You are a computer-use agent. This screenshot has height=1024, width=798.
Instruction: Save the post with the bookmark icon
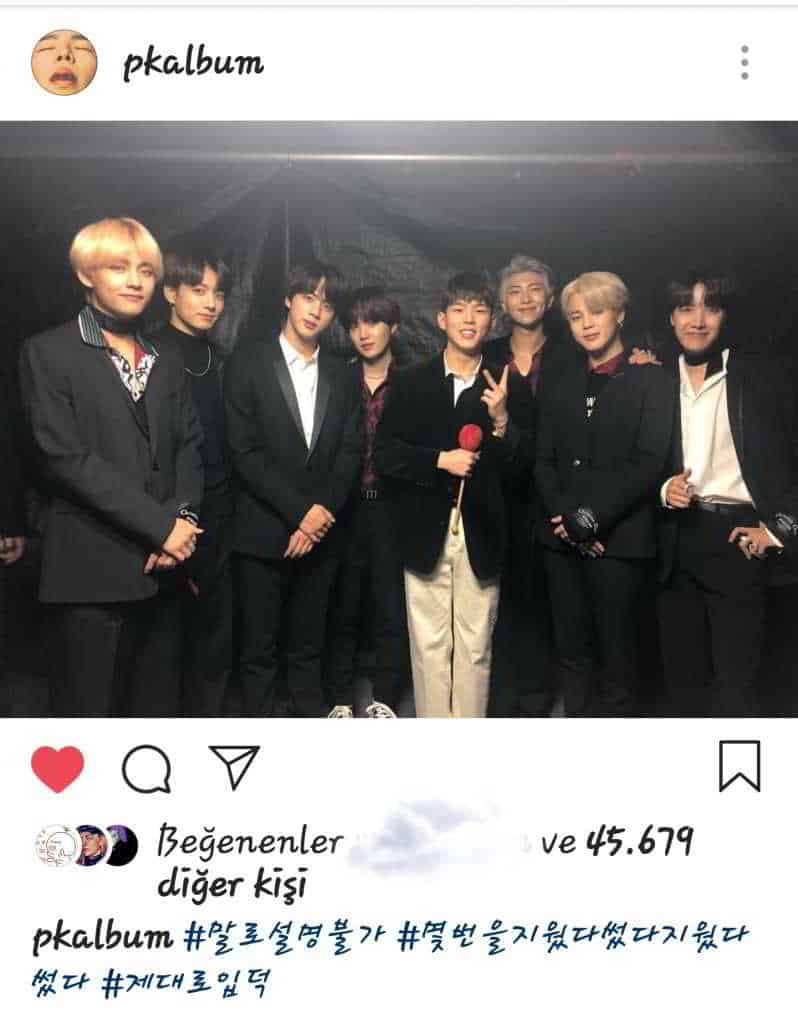[740, 766]
